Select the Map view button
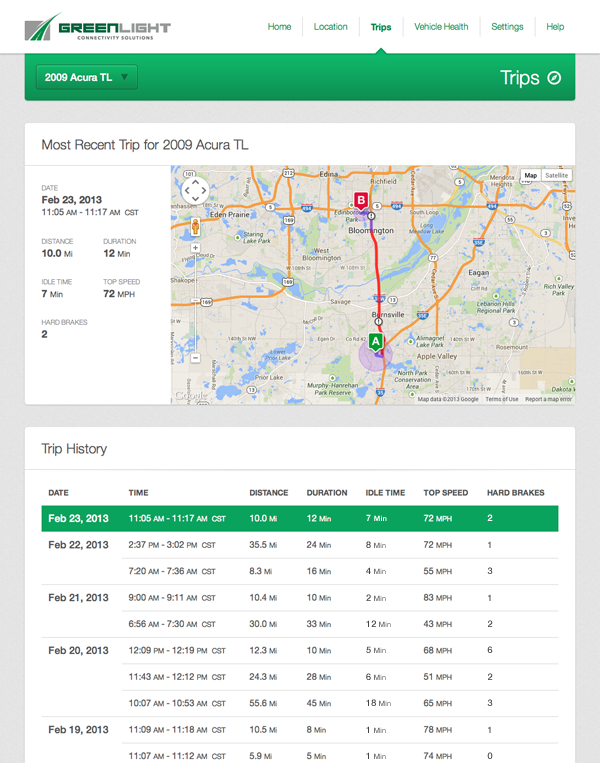 tap(531, 176)
